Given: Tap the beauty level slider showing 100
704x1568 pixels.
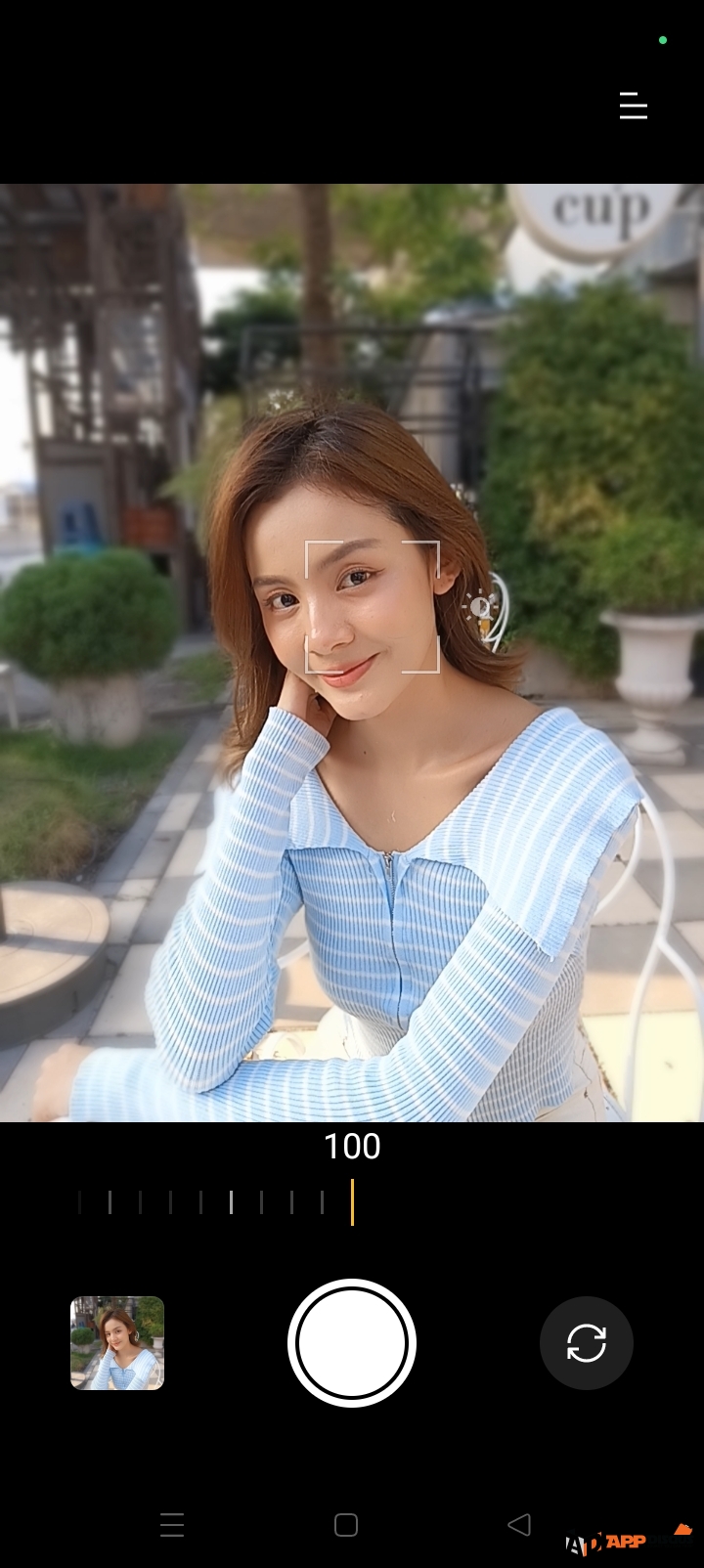Looking at the screenshot, I should (x=352, y=1202).
